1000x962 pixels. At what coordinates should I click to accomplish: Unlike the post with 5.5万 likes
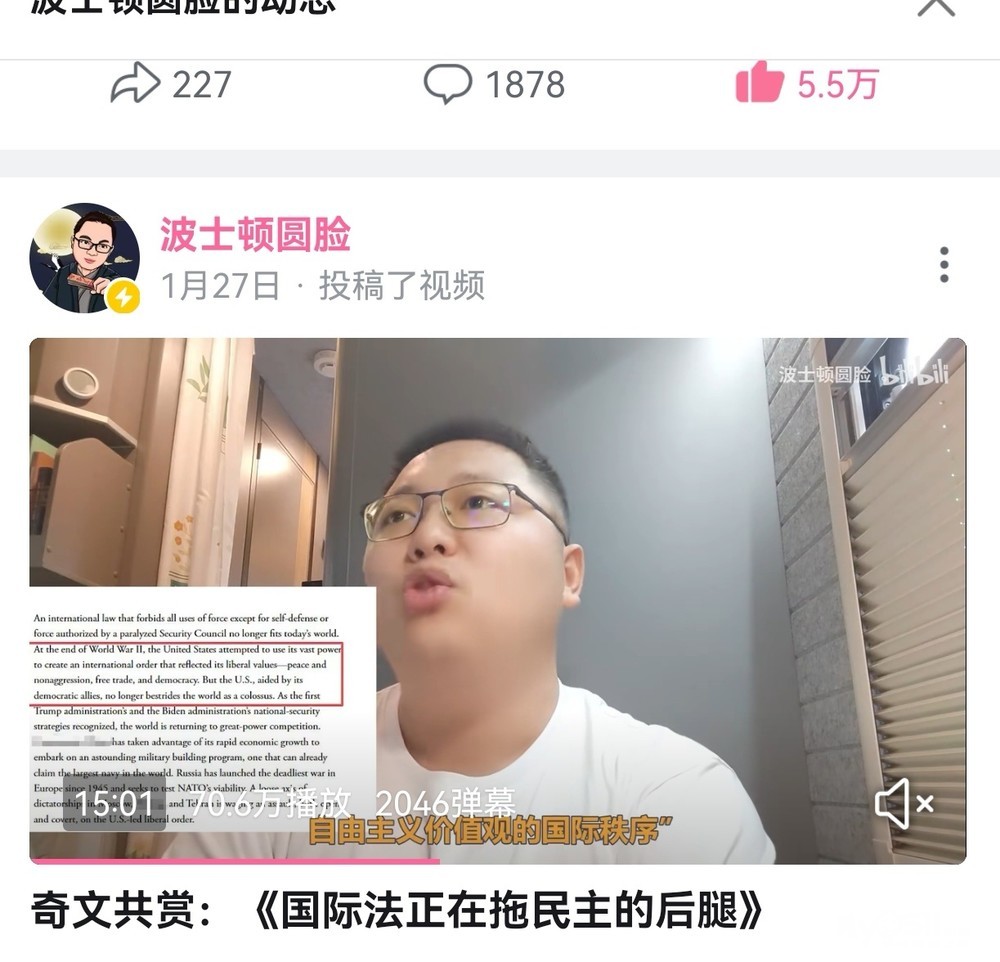[807, 83]
